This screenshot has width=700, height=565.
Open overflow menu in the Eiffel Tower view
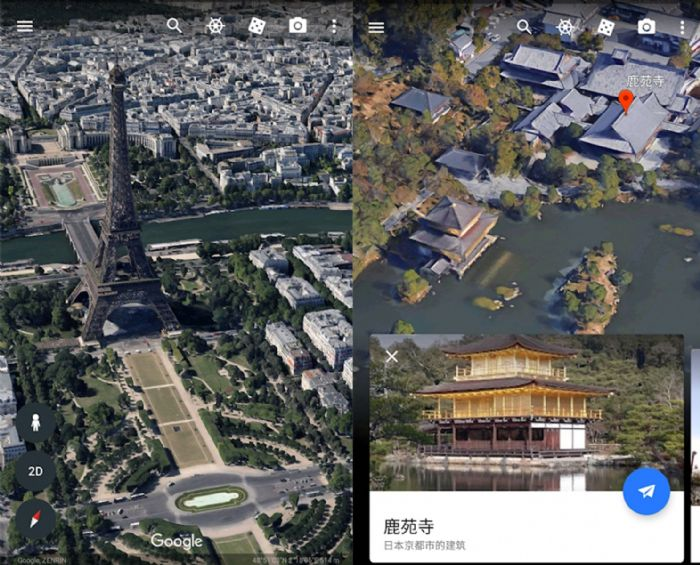pos(334,26)
